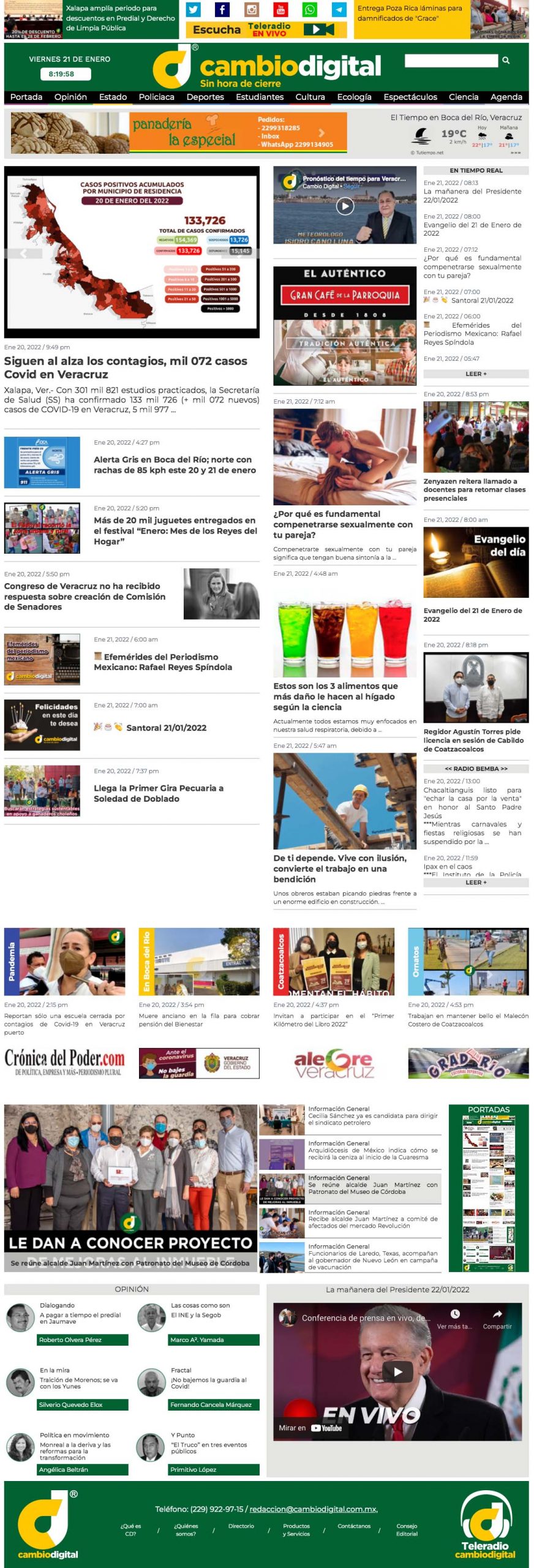Viewport: 534px width, 1568px height.
Task: Switch to the Espectáculos section
Action: coord(410,97)
